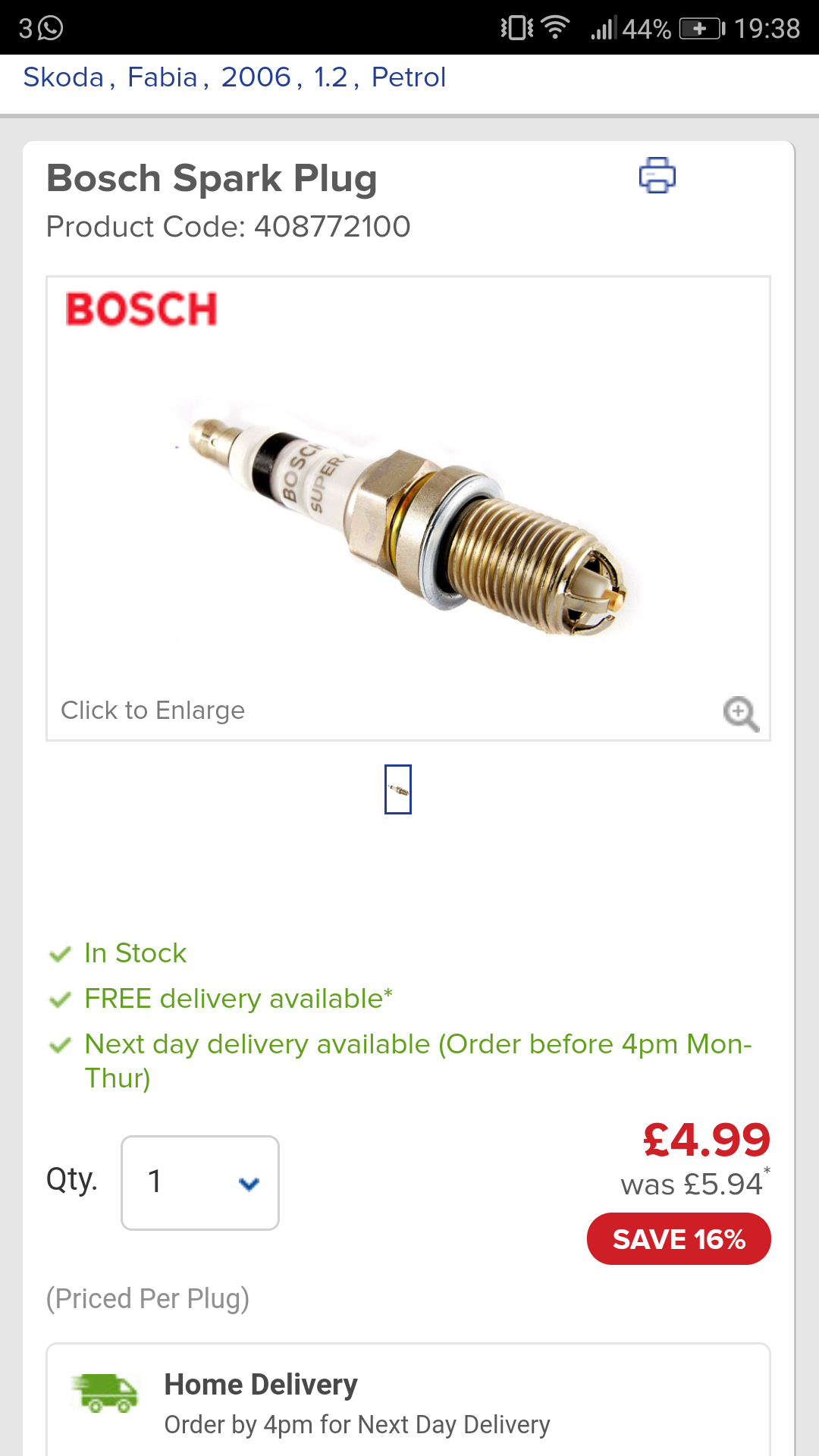Open the Skoda breadcrumb link
Image resolution: width=819 pixels, height=1456 pixels.
[x=64, y=77]
